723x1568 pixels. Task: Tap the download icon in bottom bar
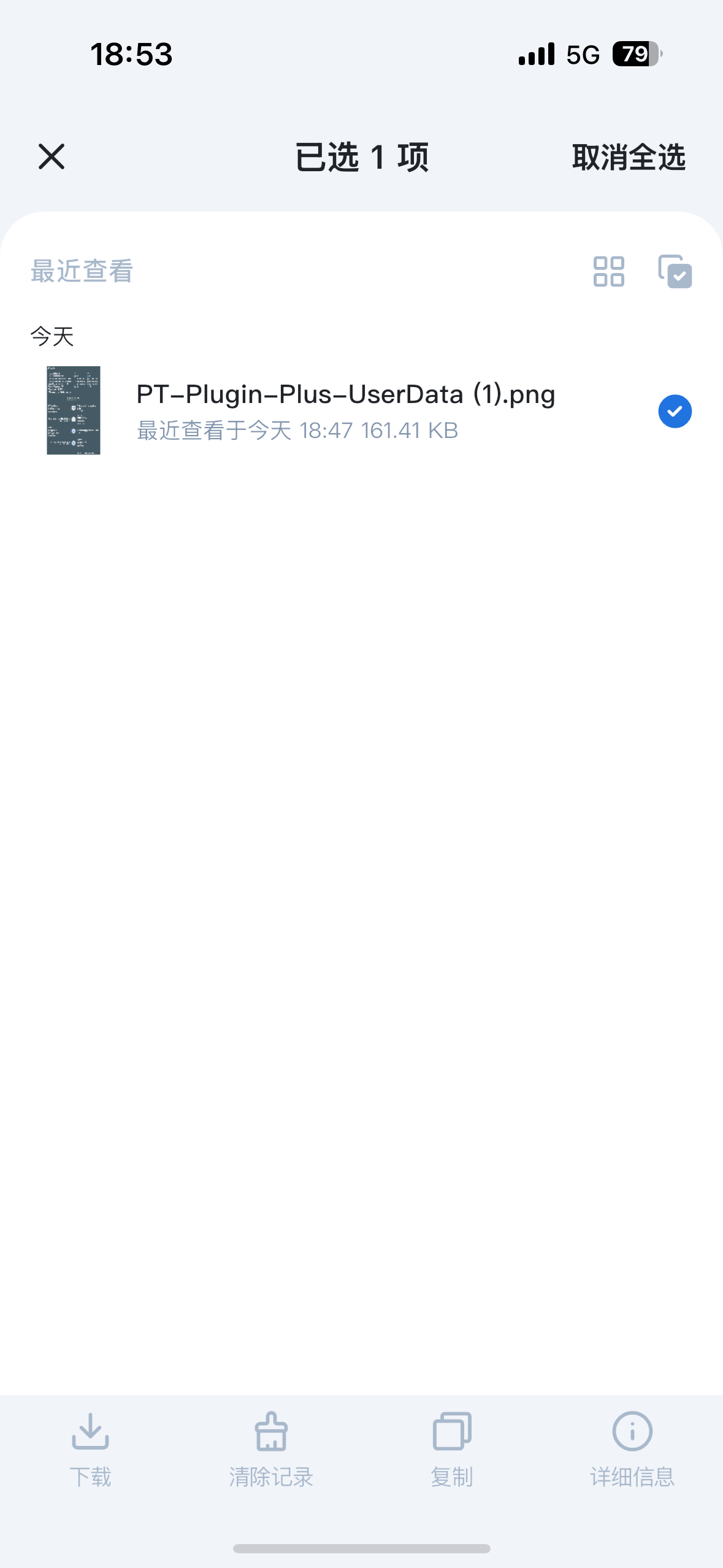90,1432
